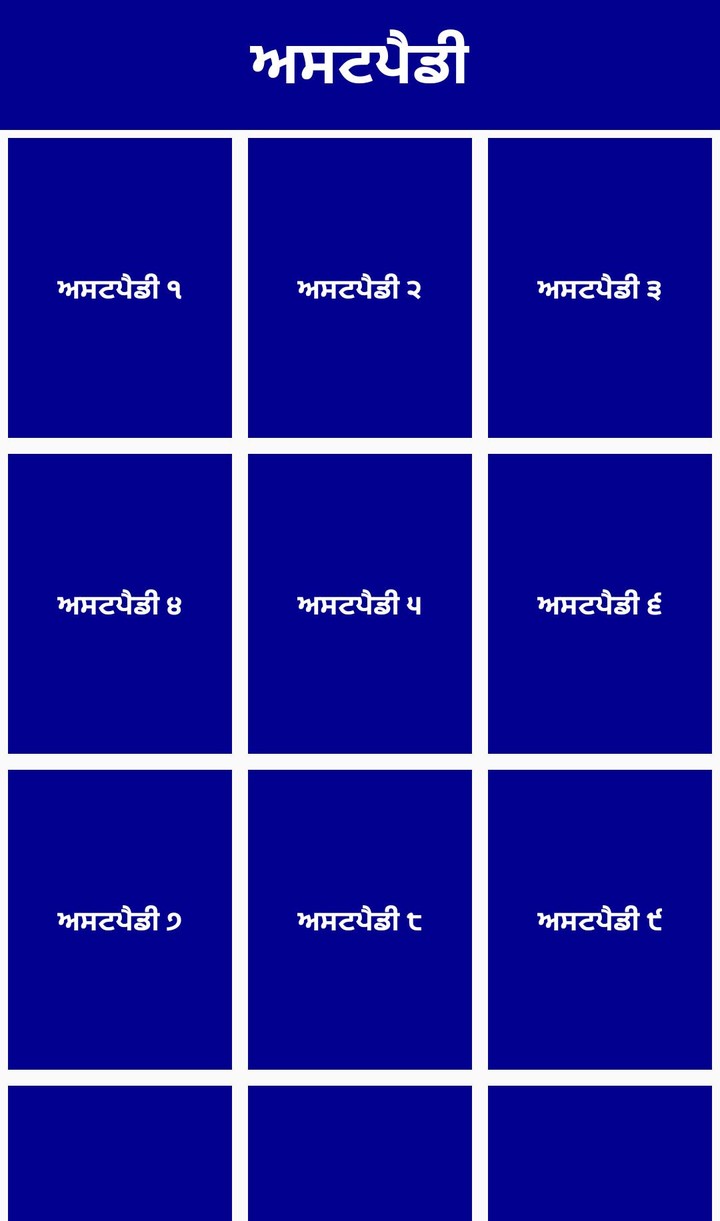Viewport: 720px width, 1221px height.
Task: Tap the center tile of the grid
Action: [359, 602]
